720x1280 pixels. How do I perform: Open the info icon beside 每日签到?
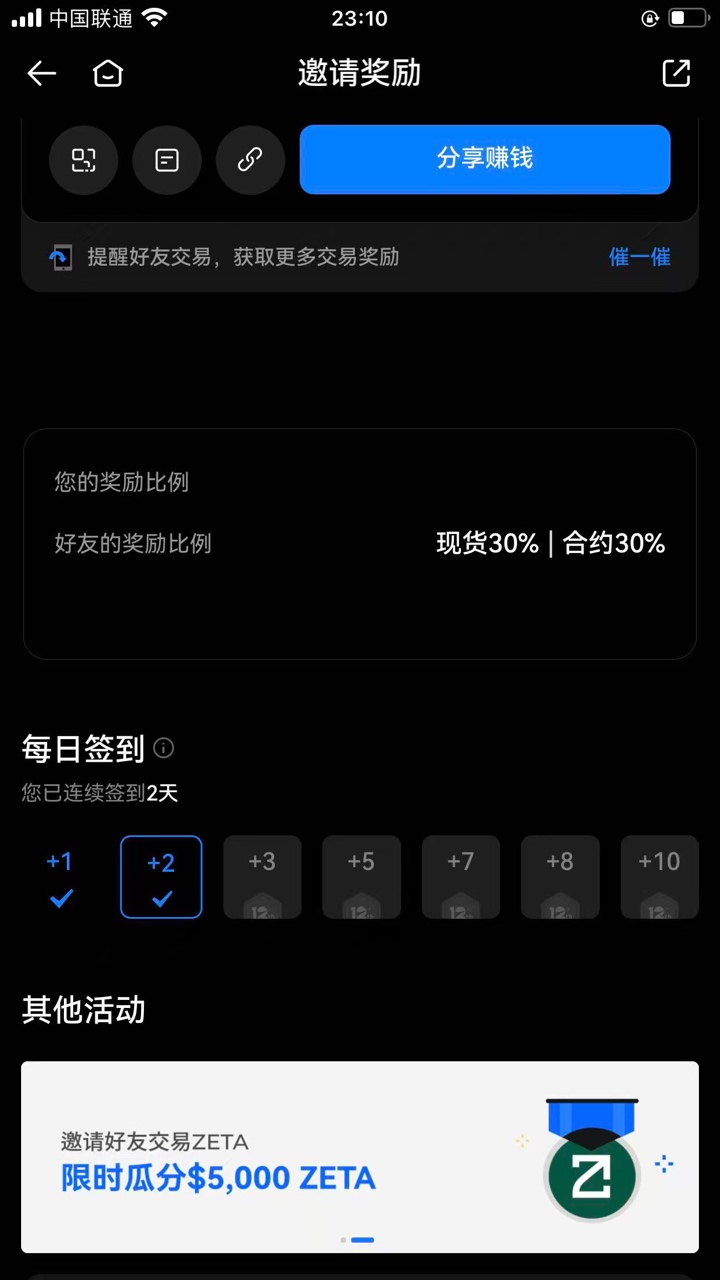[164, 748]
